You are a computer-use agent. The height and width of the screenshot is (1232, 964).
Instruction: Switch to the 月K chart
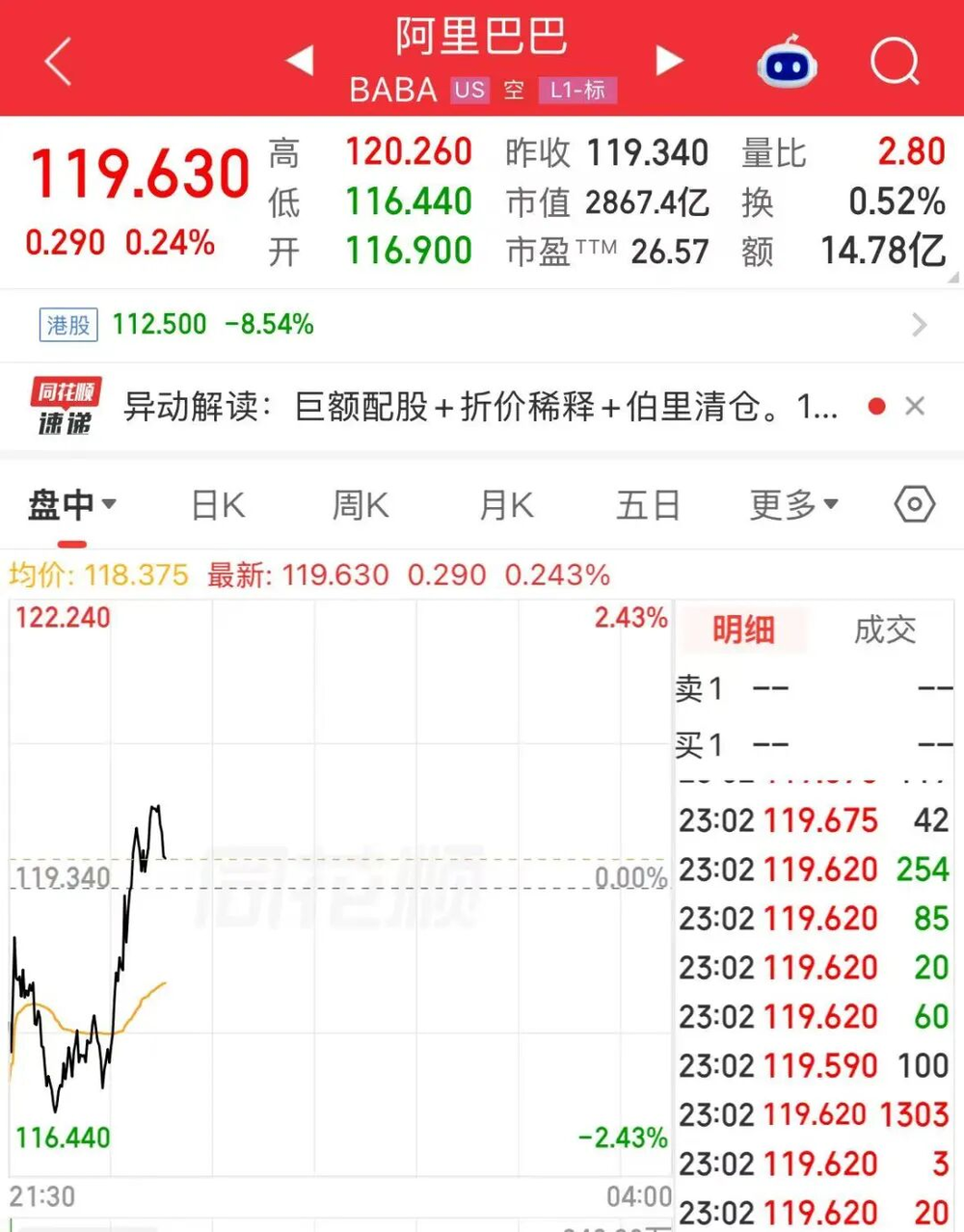506,504
